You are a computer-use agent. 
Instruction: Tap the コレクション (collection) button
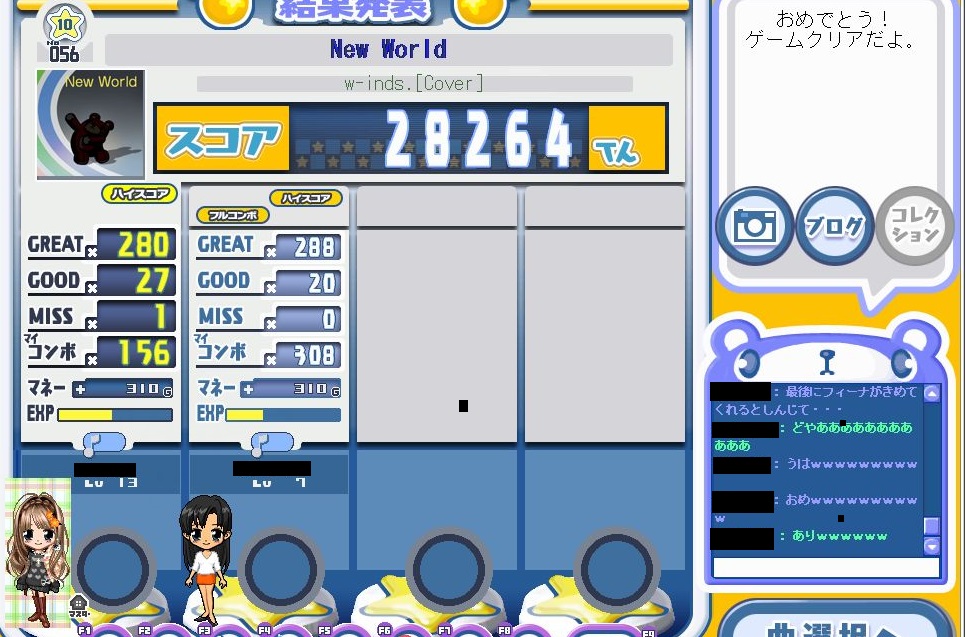coord(914,226)
